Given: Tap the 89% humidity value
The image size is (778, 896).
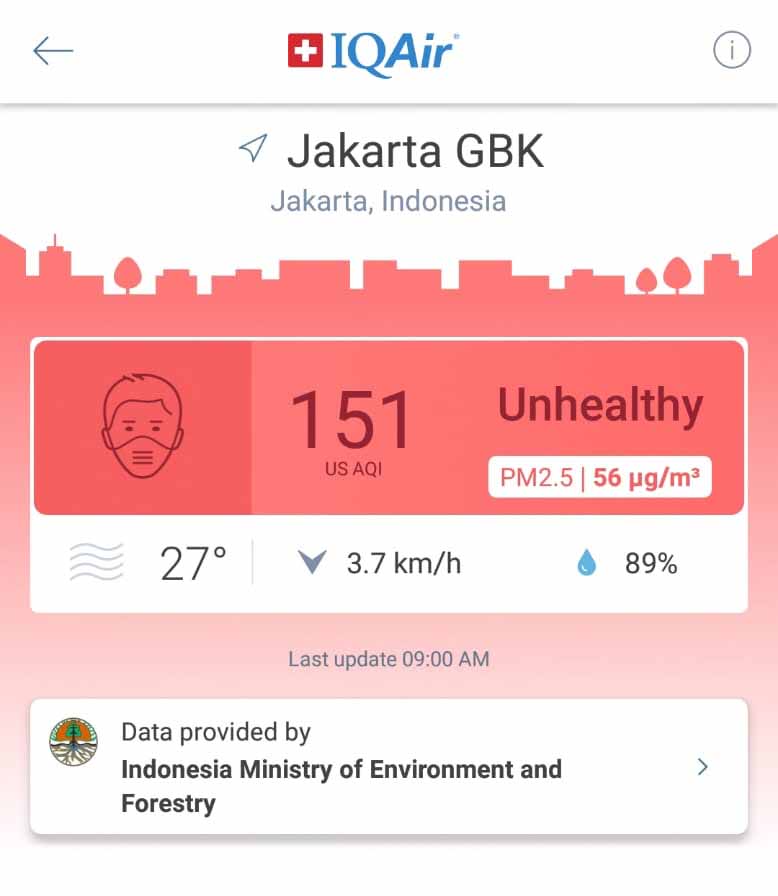Looking at the screenshot, I should click(x=651, y=562).
